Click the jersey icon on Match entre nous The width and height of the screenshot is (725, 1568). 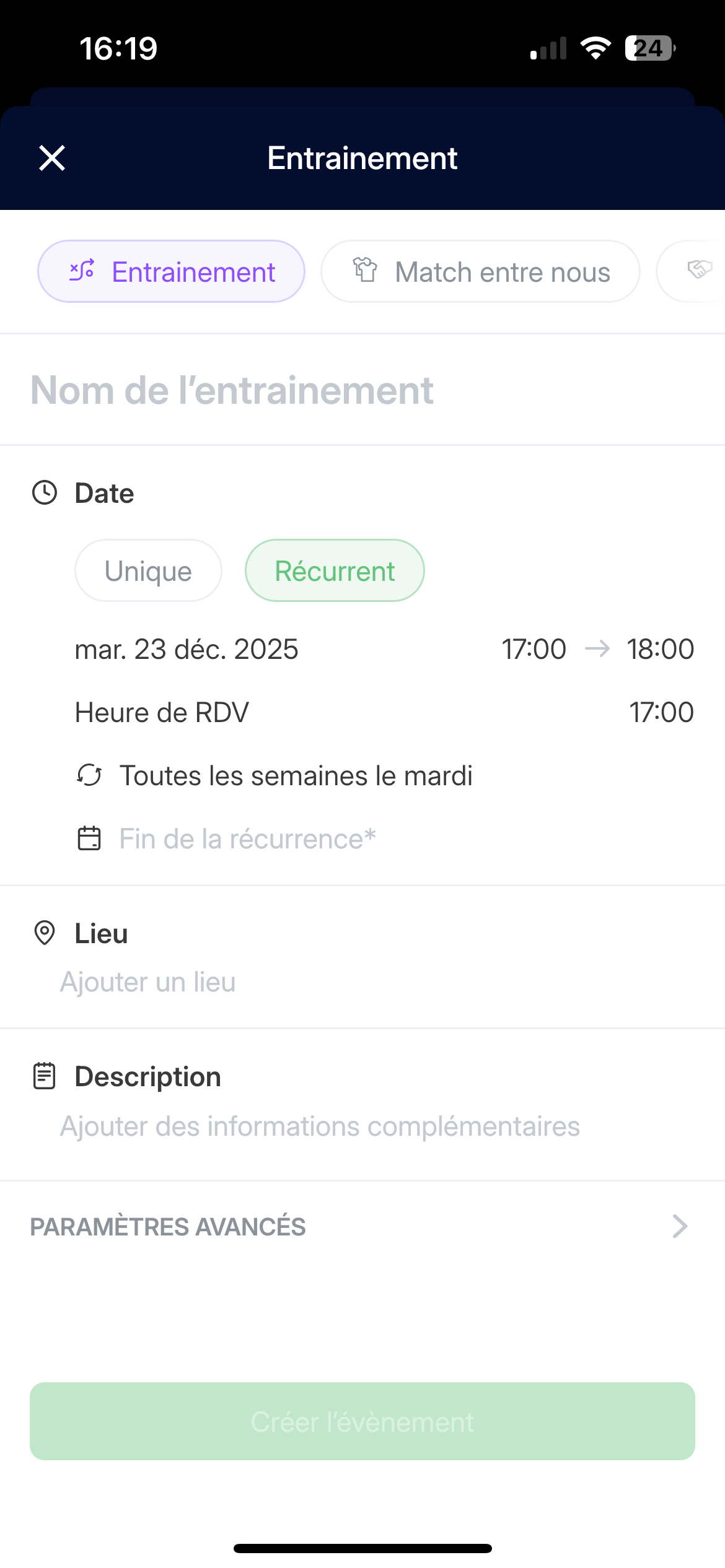366,271
